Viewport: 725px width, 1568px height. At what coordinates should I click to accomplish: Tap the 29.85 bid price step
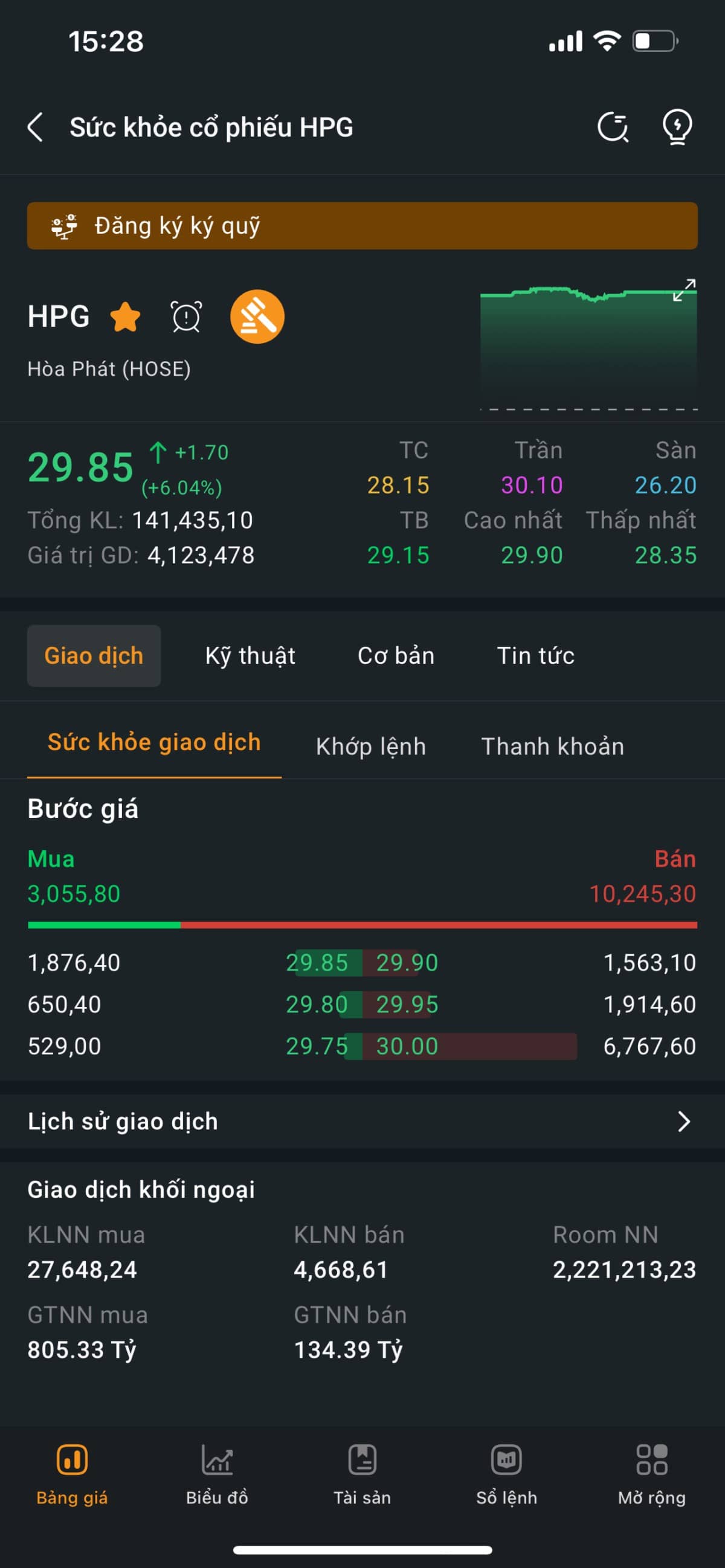point(317,963)
